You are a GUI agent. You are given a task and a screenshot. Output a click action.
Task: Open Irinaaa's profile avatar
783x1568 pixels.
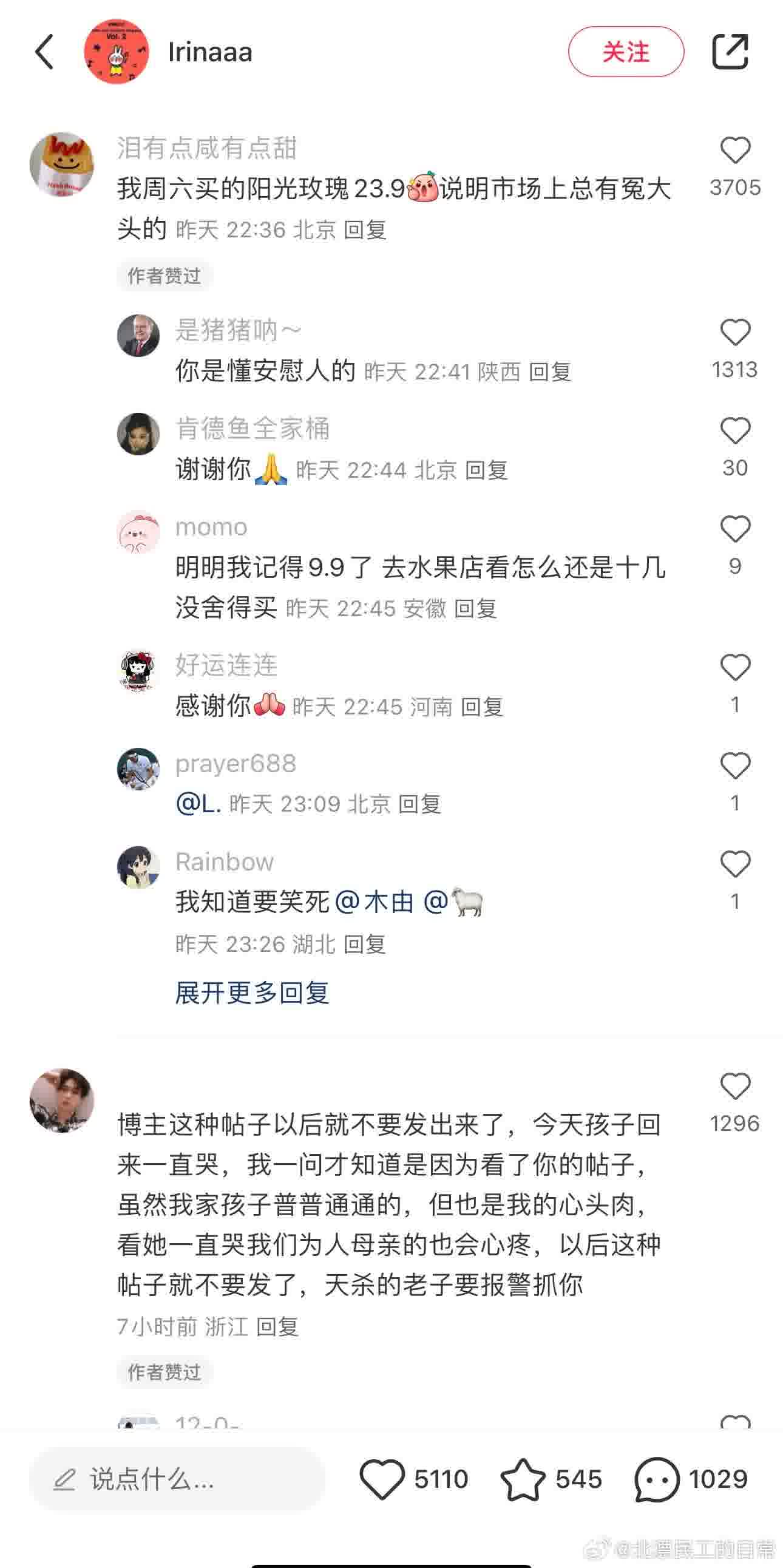116,52
